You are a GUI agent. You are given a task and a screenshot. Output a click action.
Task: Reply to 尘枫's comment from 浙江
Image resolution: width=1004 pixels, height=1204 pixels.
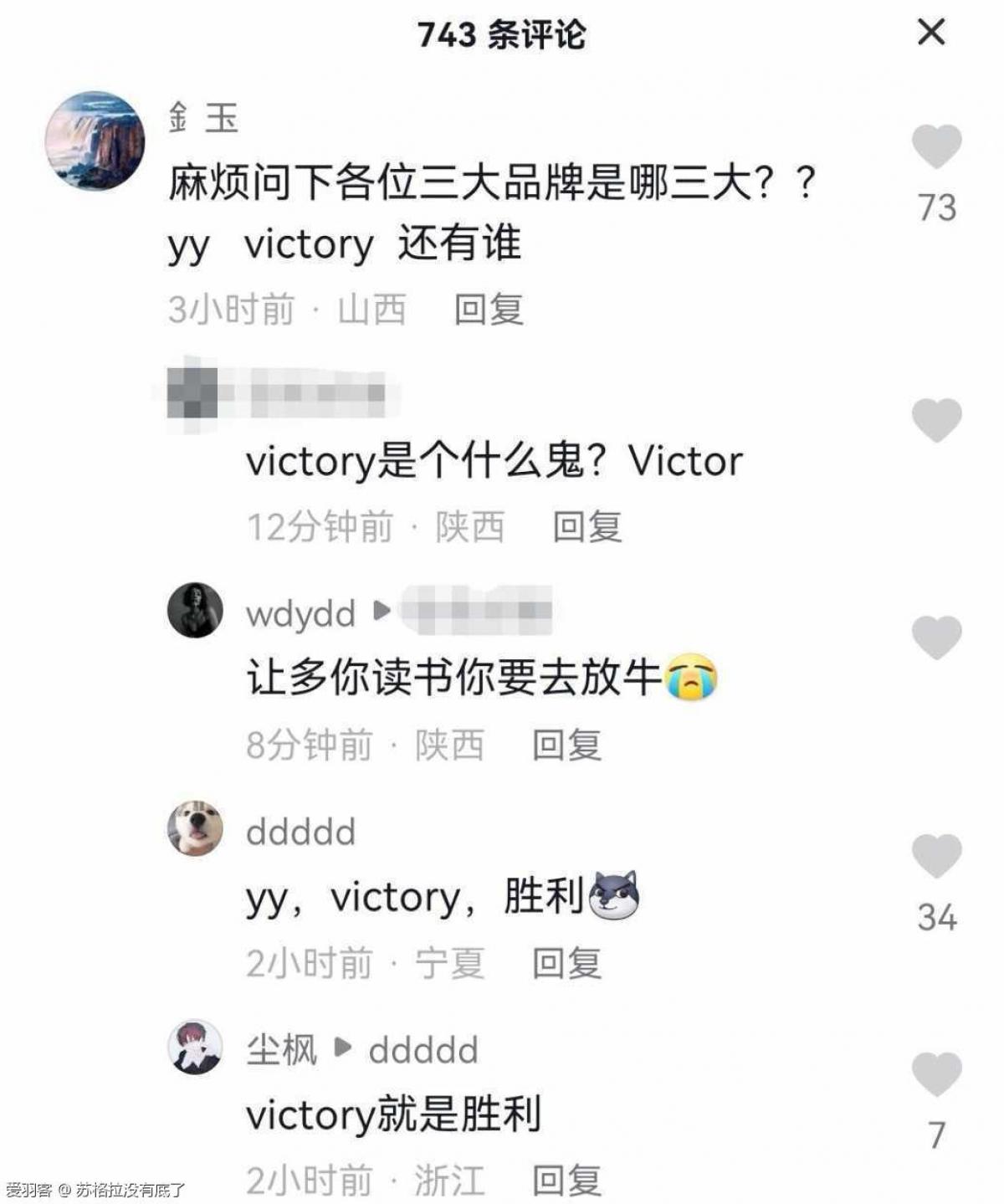[567, 1181]
